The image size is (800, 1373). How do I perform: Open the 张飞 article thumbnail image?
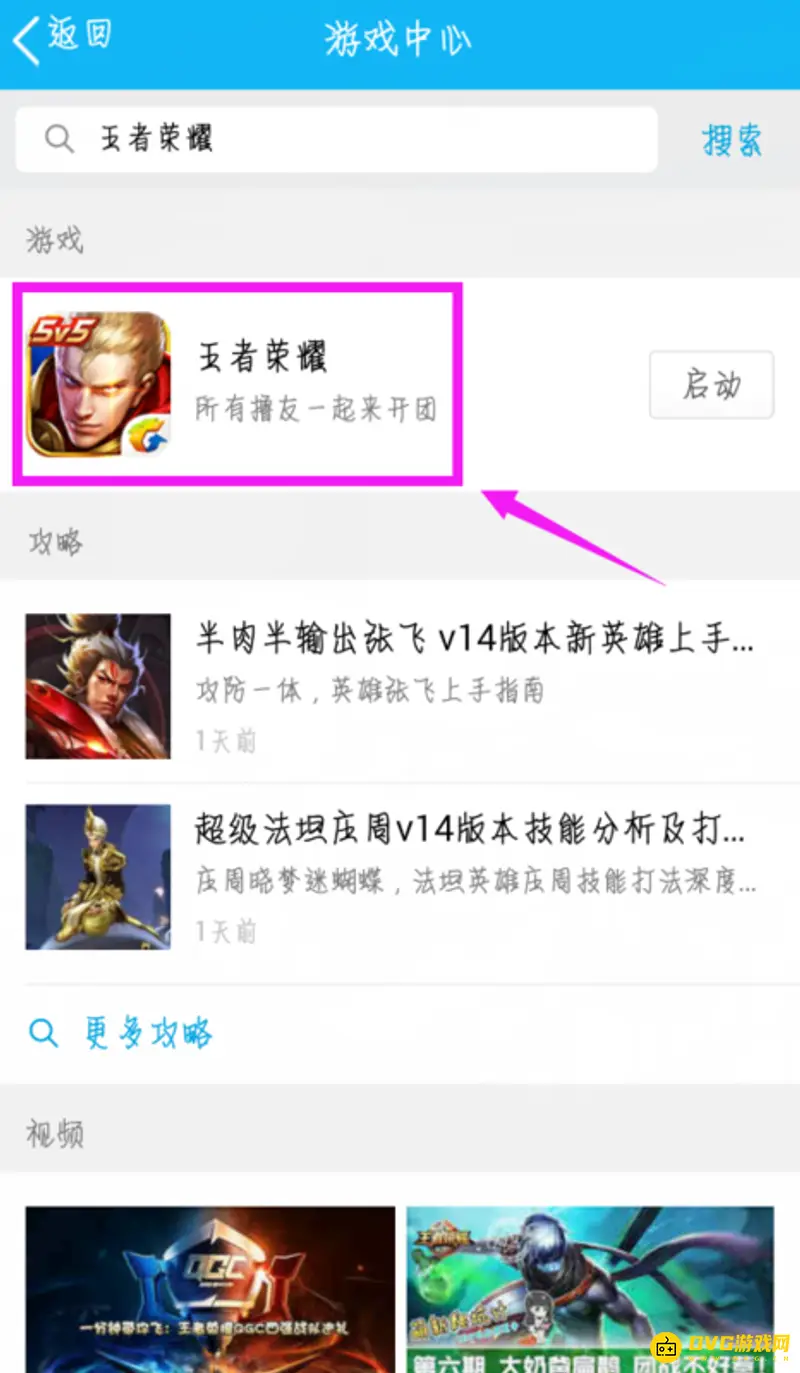pyautogui.click(x=97, y=686)
